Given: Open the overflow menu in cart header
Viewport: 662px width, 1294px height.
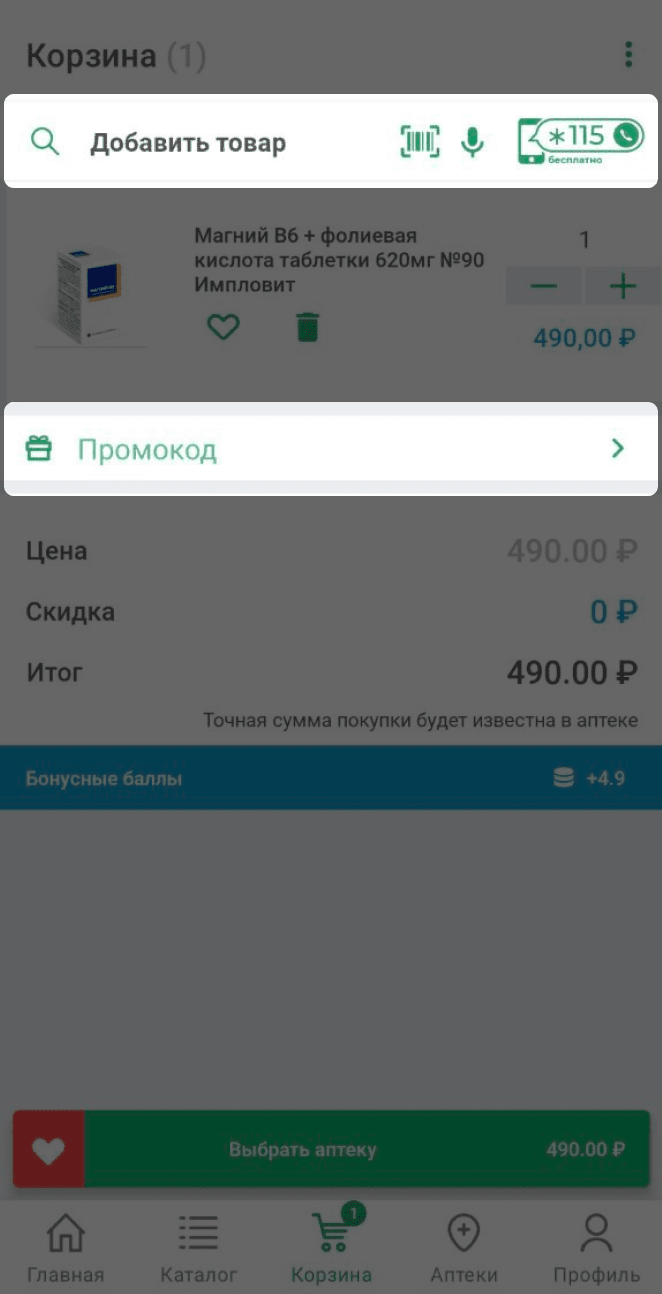Looking at the screenshot, I should (628, 55).
